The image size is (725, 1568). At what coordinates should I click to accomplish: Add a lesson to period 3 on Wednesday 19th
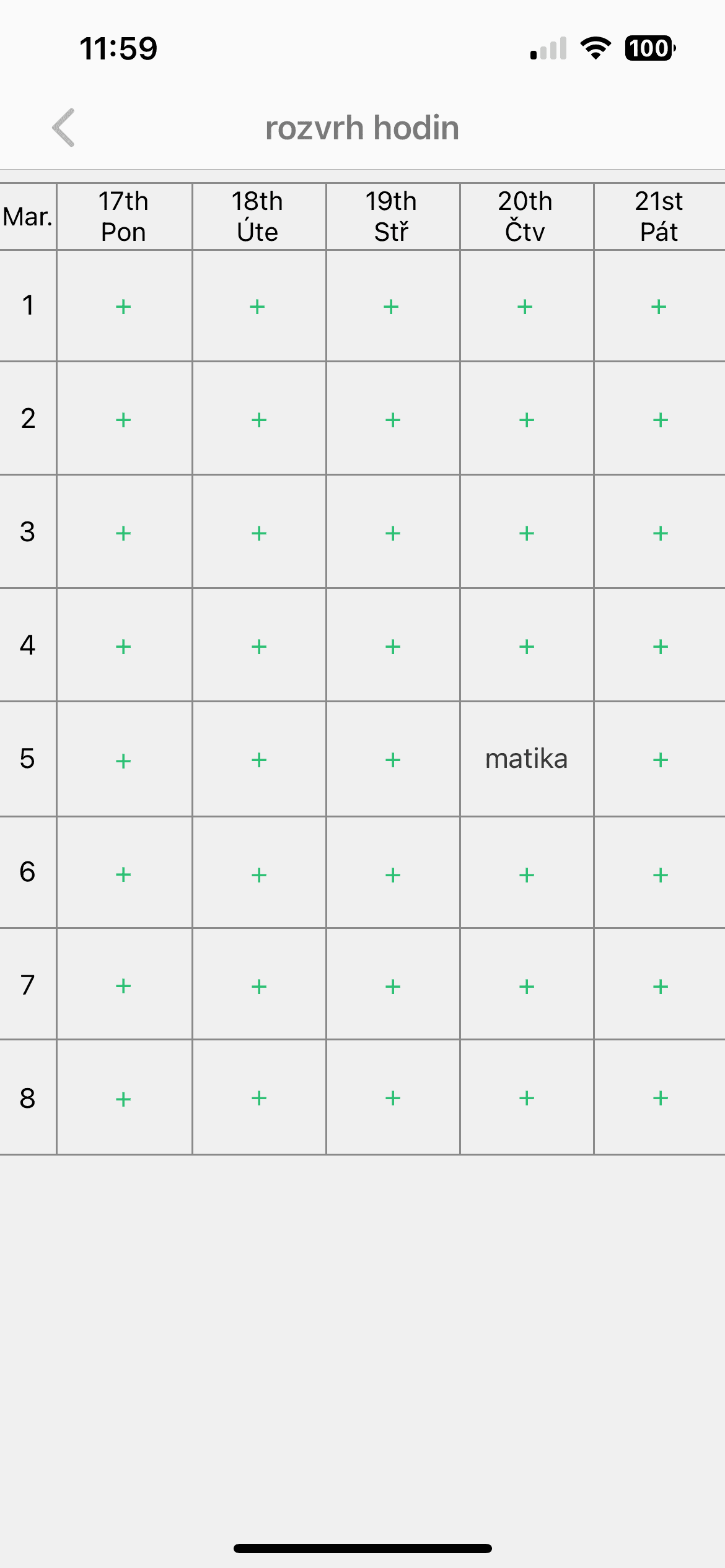[x=393, y=533]
